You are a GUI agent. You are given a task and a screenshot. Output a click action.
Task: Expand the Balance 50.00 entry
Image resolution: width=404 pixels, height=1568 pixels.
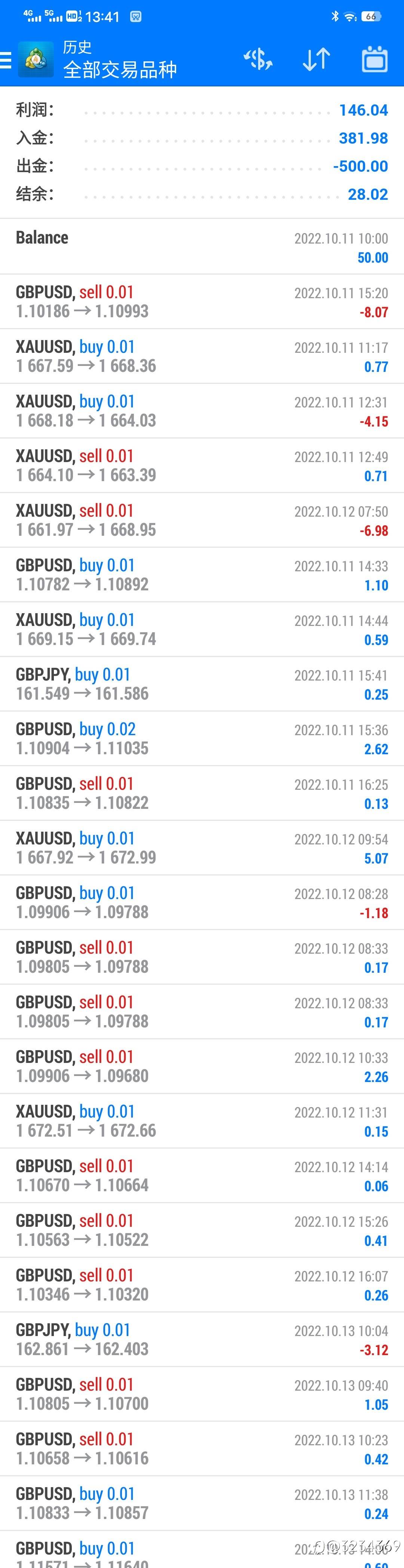click(202, 247)
